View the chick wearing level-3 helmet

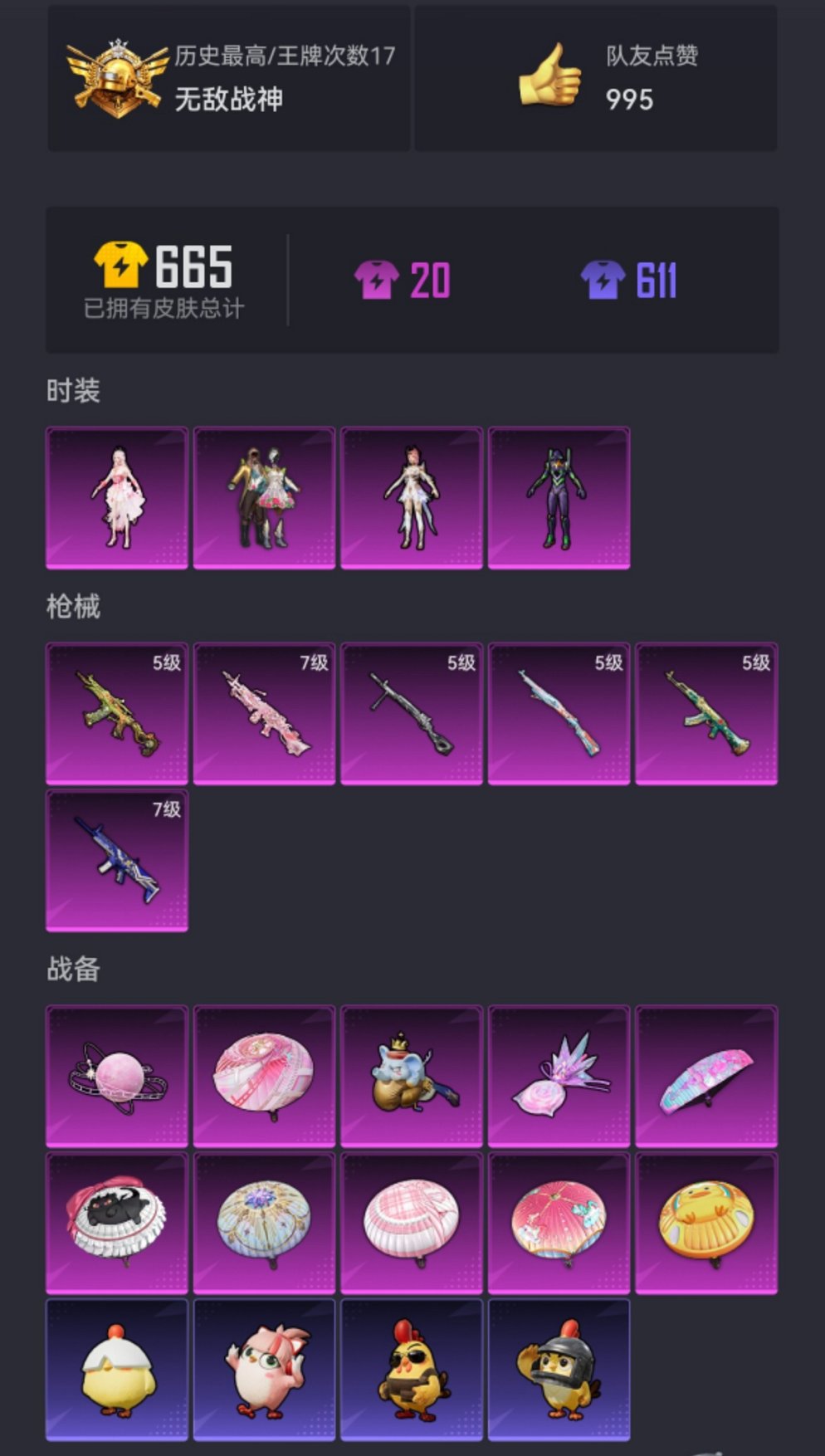[559, 1369]
